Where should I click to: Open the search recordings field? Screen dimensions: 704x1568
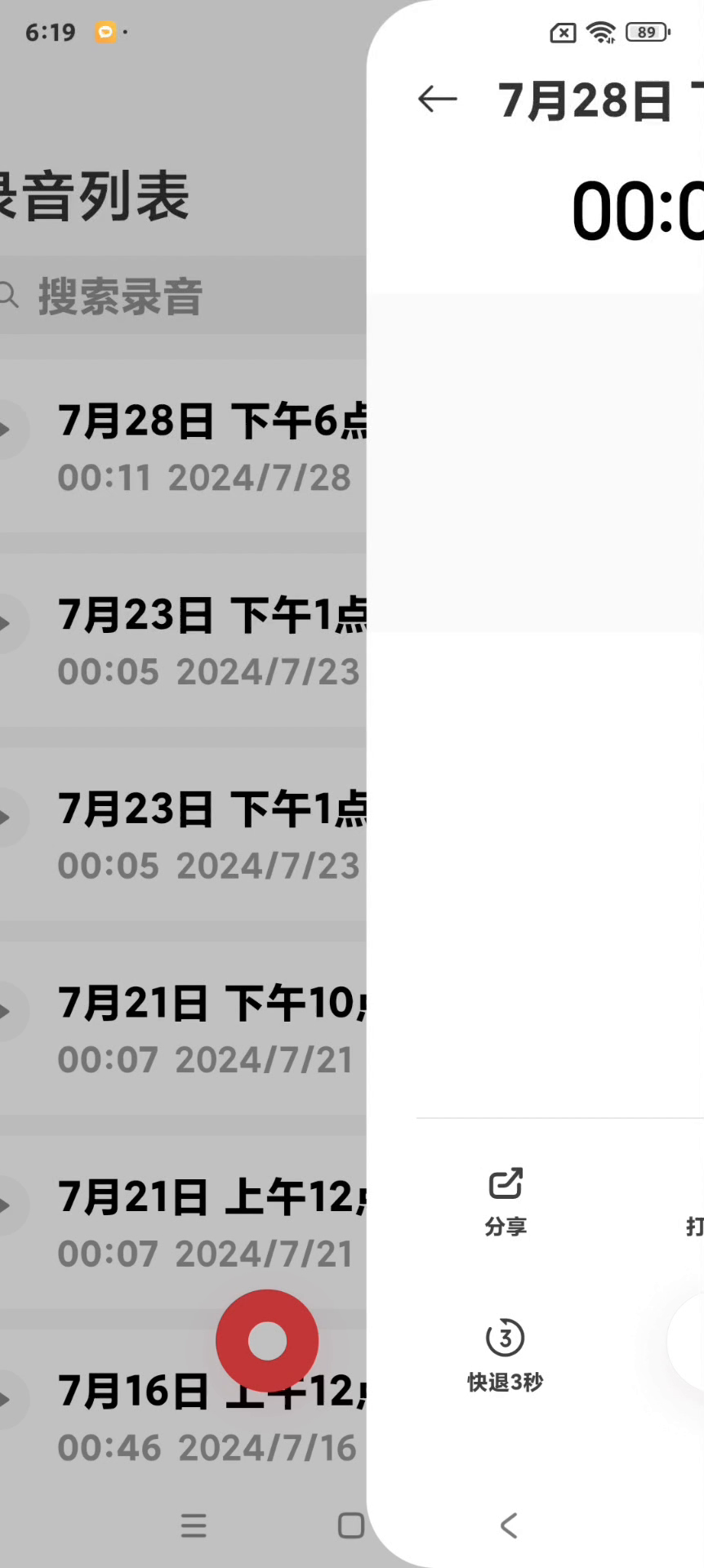click(x=183, y=296)
